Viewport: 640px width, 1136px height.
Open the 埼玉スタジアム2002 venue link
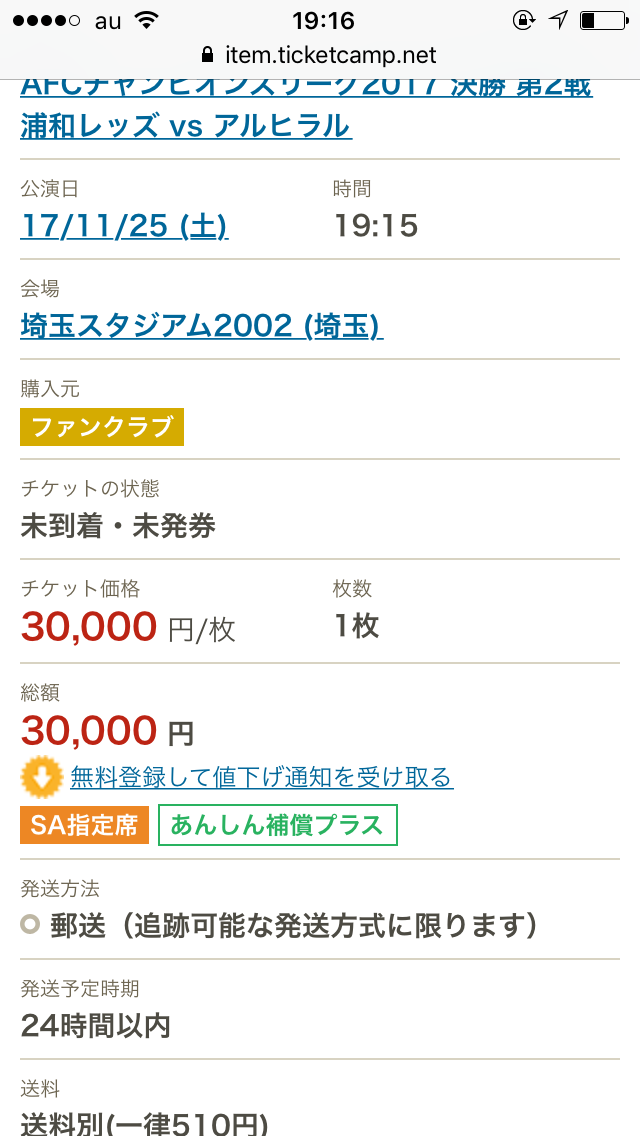tap(201, 325)
